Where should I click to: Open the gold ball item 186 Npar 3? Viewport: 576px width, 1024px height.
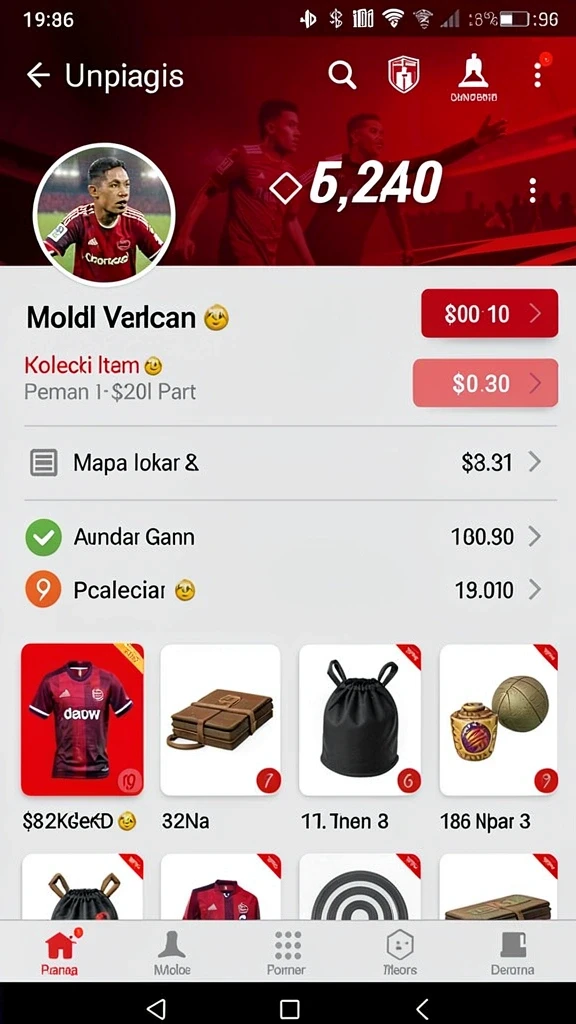(x=498, y=720)
